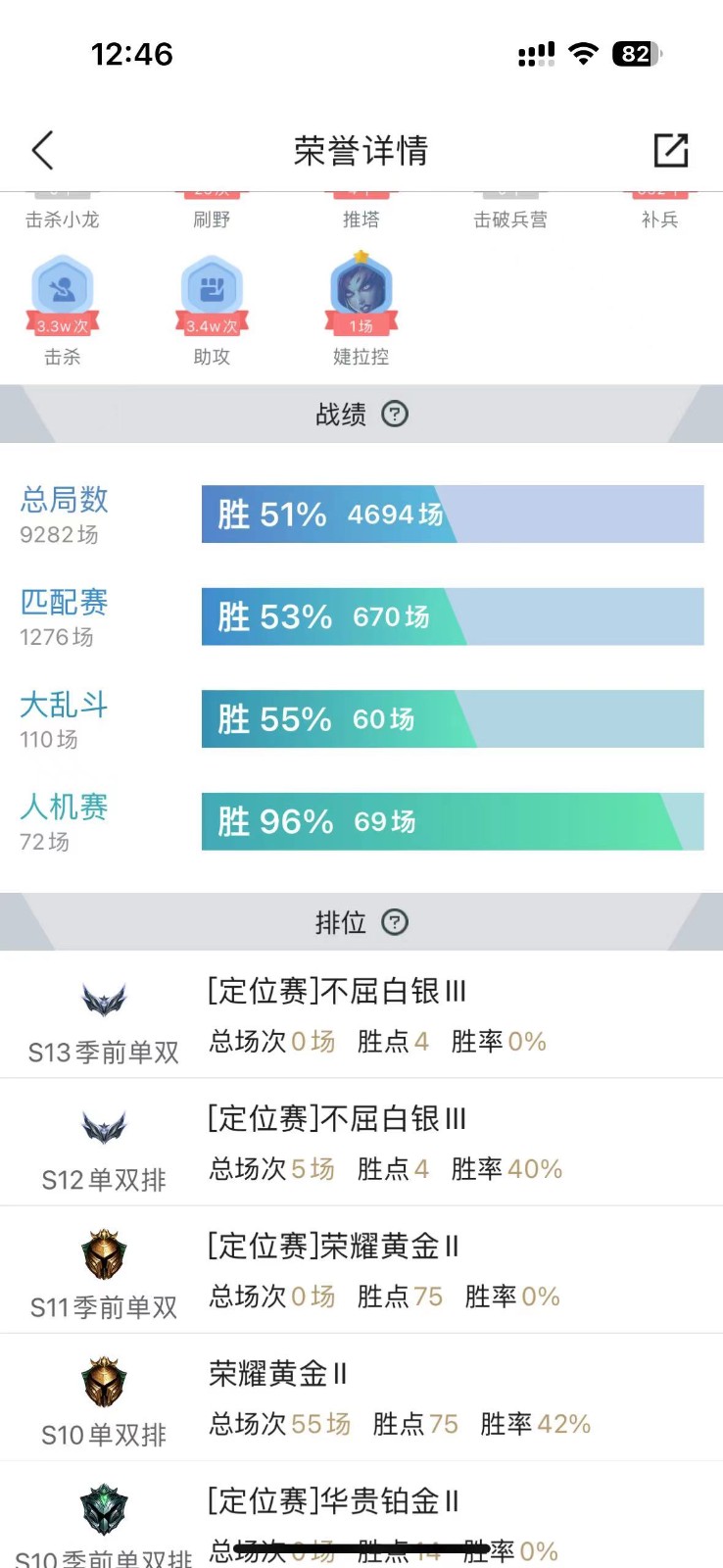
Task: Share the 荣誉详情 page
Action: [671, 151]
